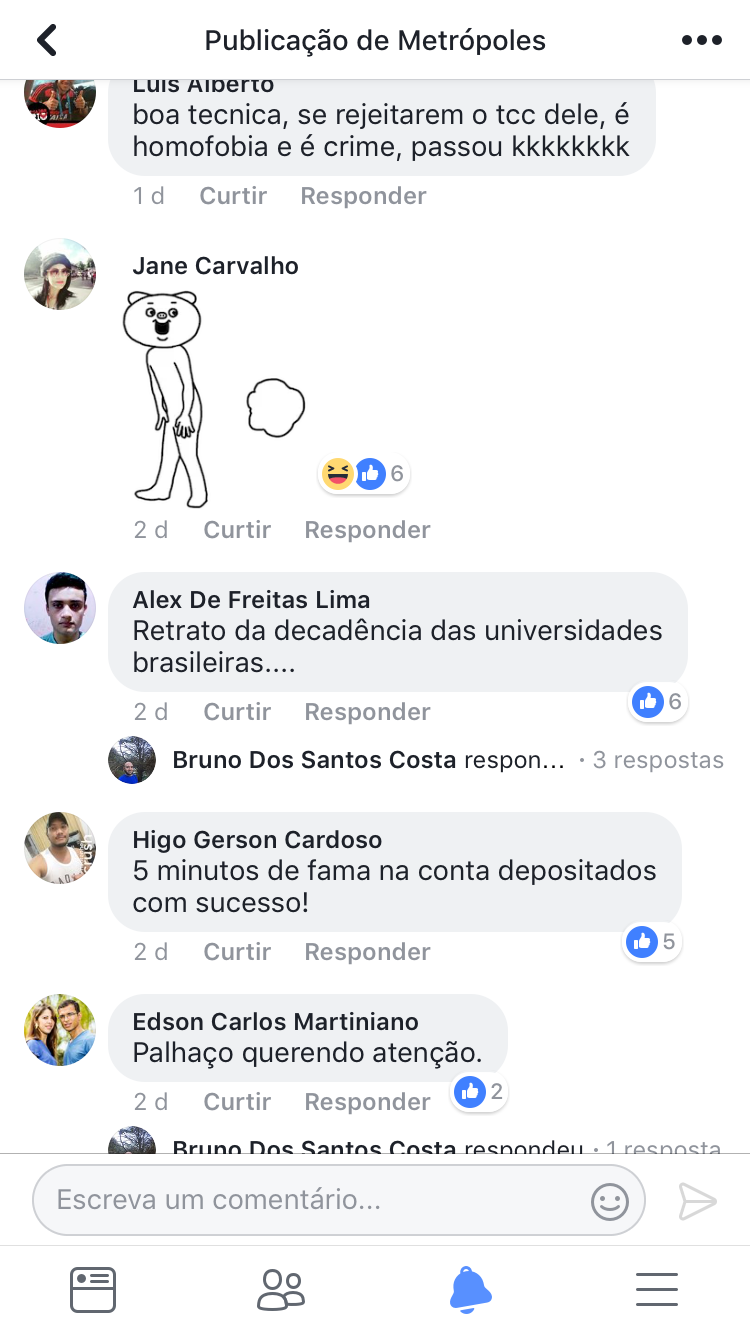Reply to Alex De Freitas Lima's comment

pos(367,712)
